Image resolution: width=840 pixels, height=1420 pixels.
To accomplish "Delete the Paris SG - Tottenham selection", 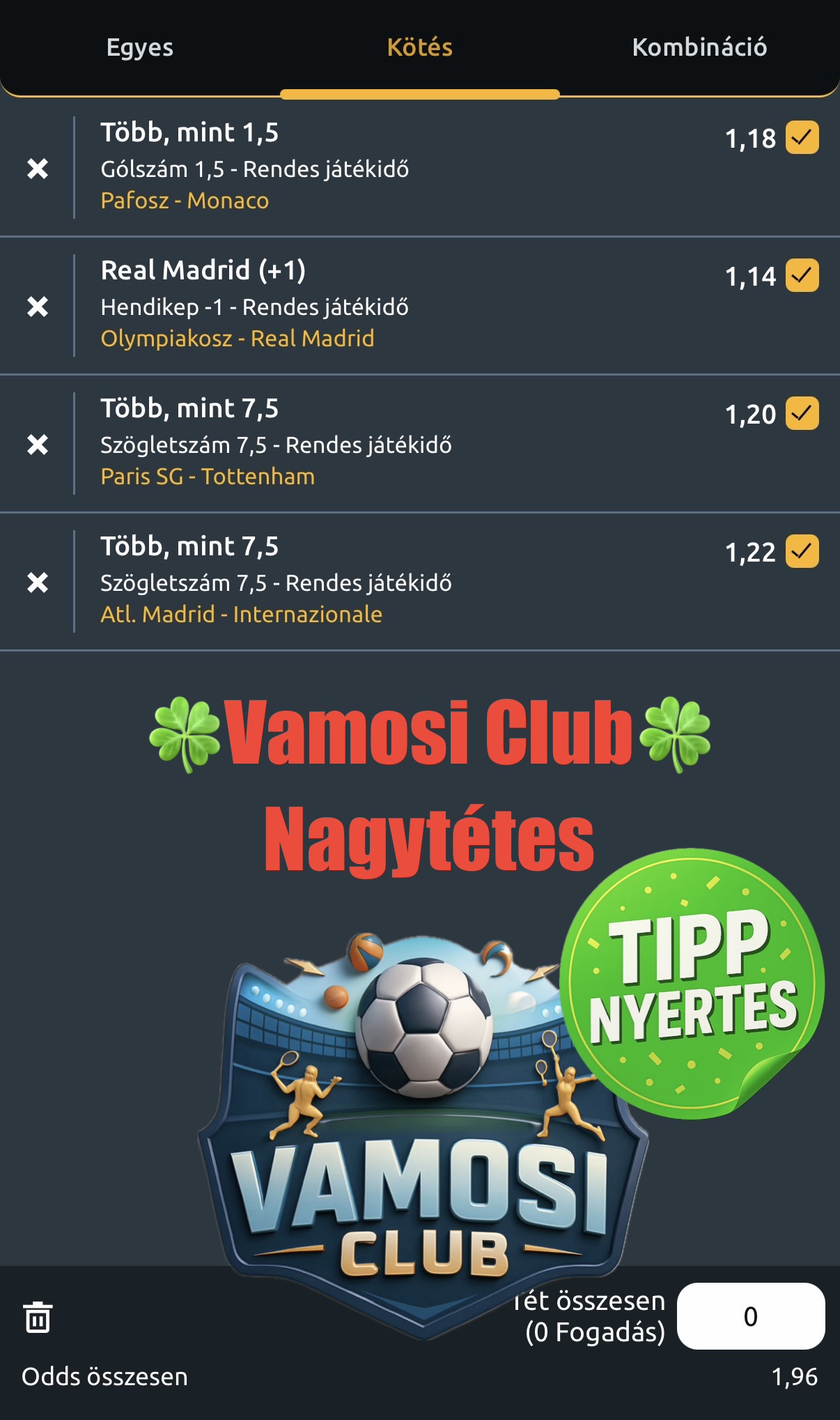I will [38, 445].
